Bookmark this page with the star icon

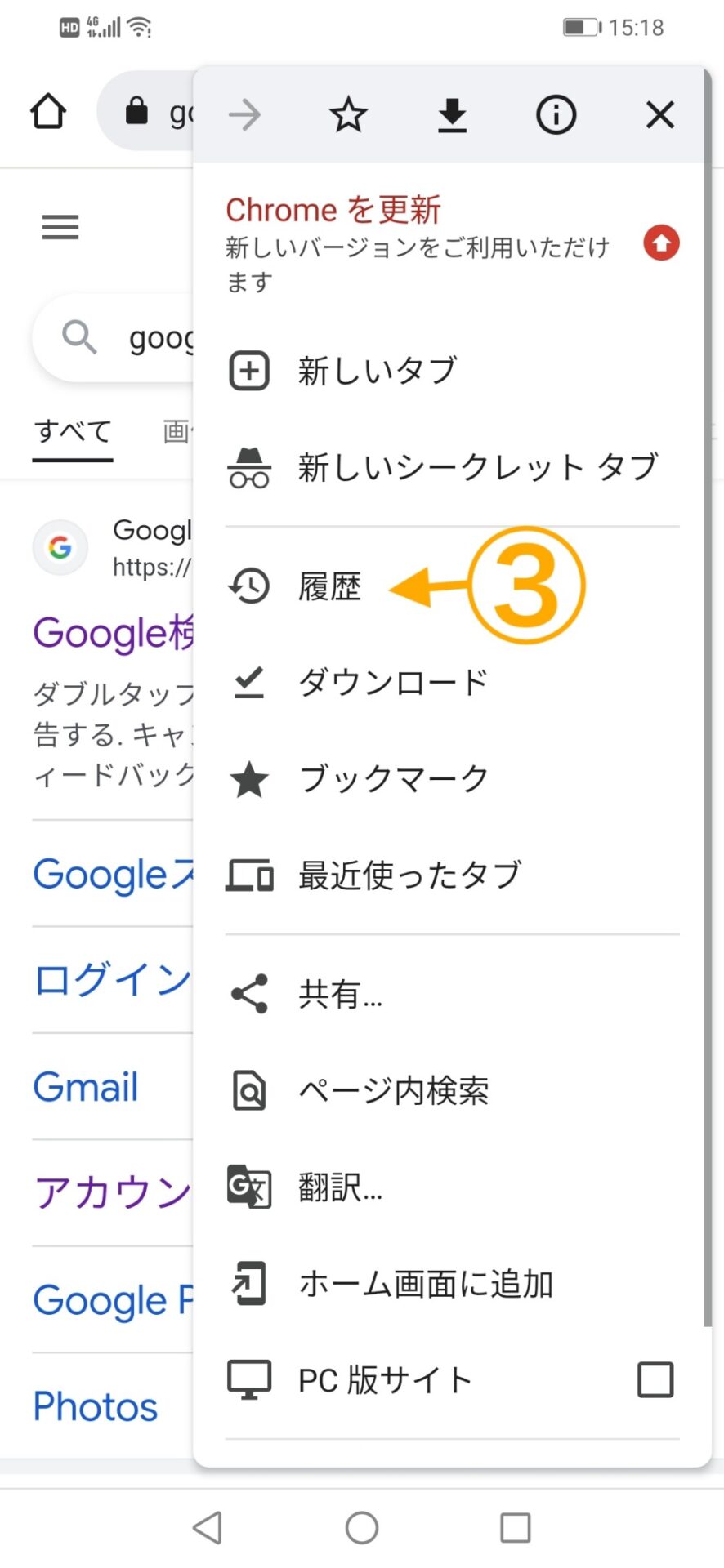coord(348,114)
